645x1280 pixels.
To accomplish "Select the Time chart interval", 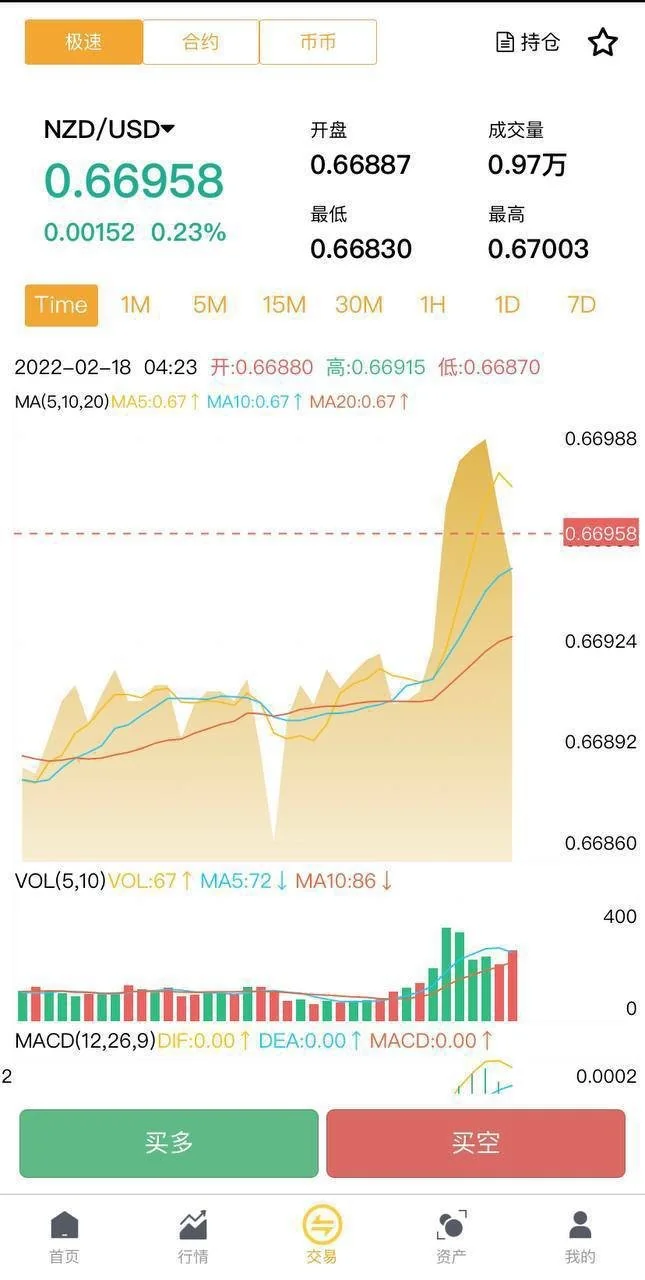I will coord(61,305).
